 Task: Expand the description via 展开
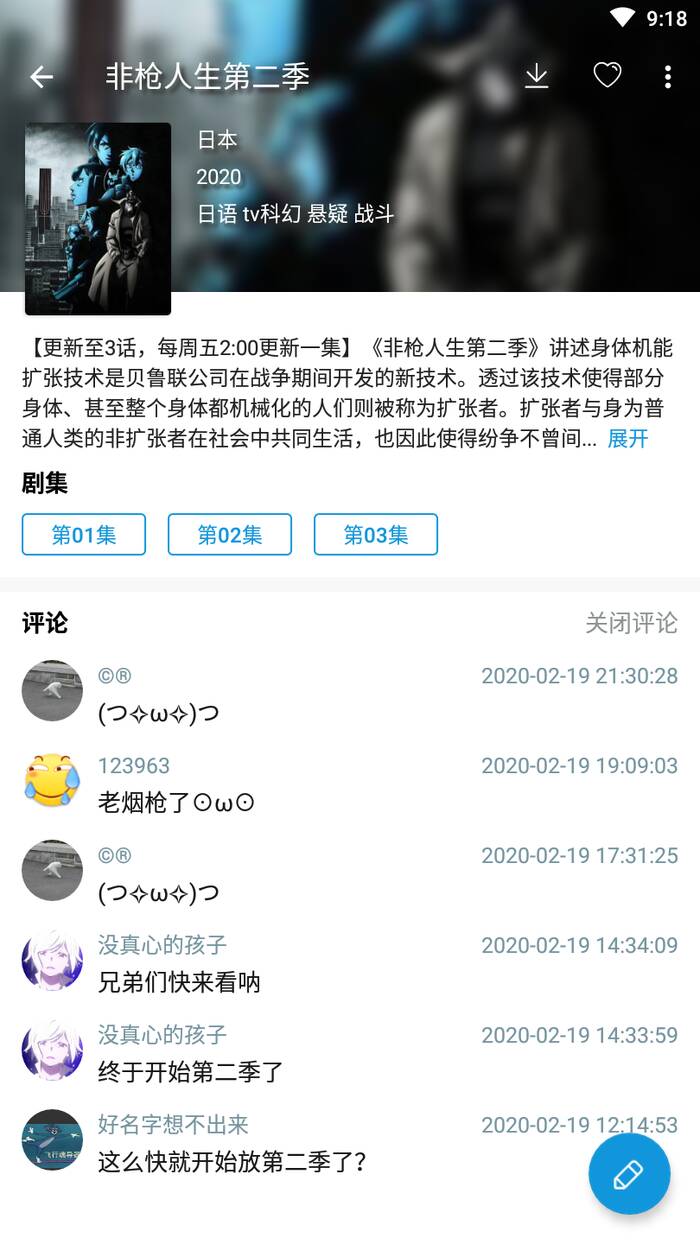(x=628, y=438)
